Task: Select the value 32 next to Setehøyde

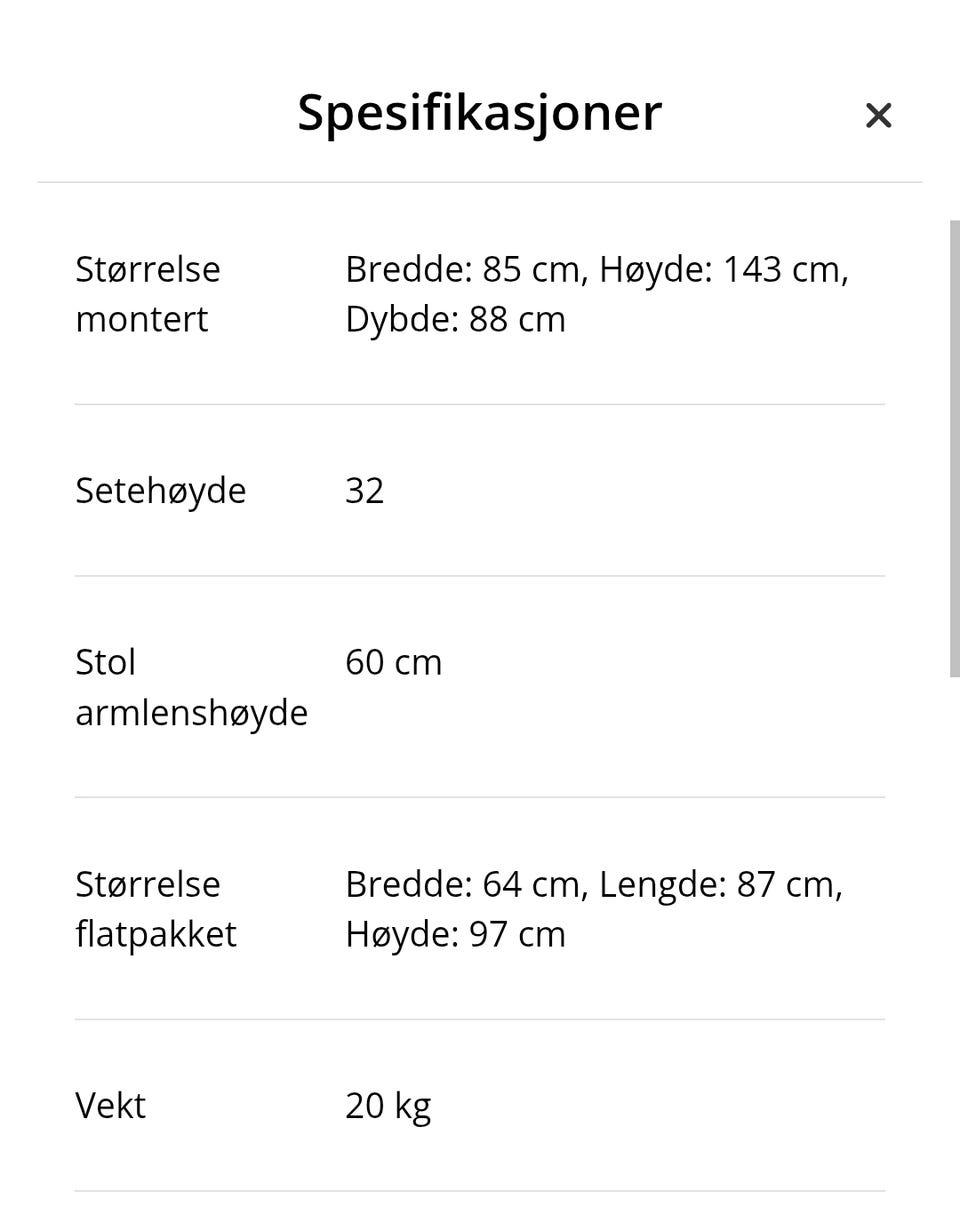Action: 365,490
